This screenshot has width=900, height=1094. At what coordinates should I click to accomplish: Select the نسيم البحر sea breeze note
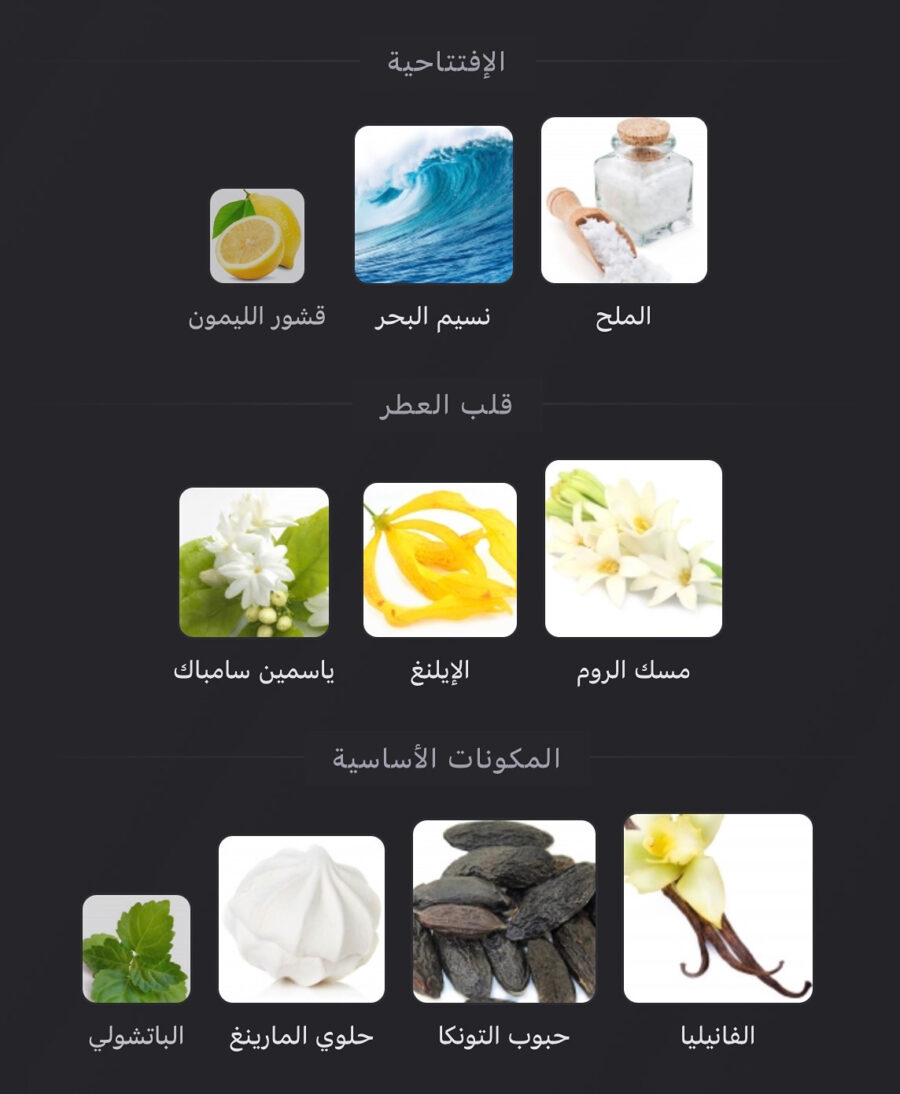434,205
